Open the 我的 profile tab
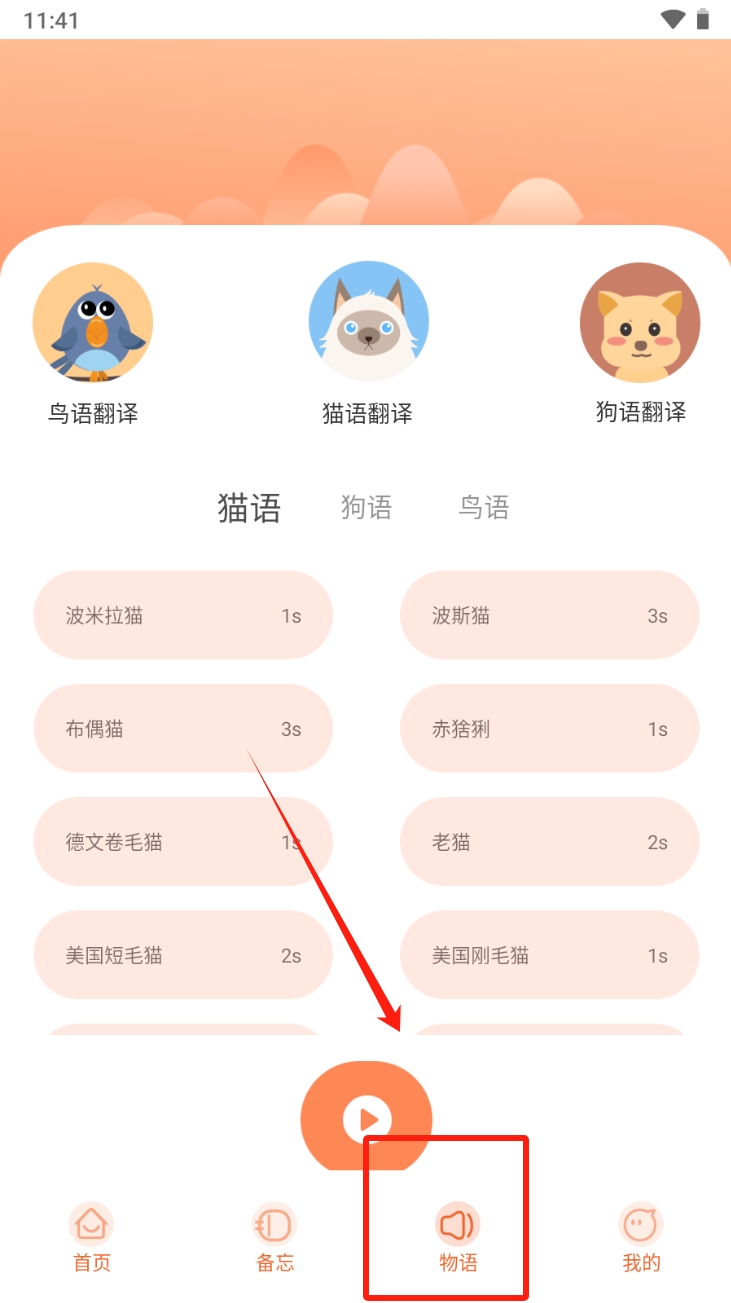The image size is (731, 1303). pyautogui.click(x=641, y=1237)
